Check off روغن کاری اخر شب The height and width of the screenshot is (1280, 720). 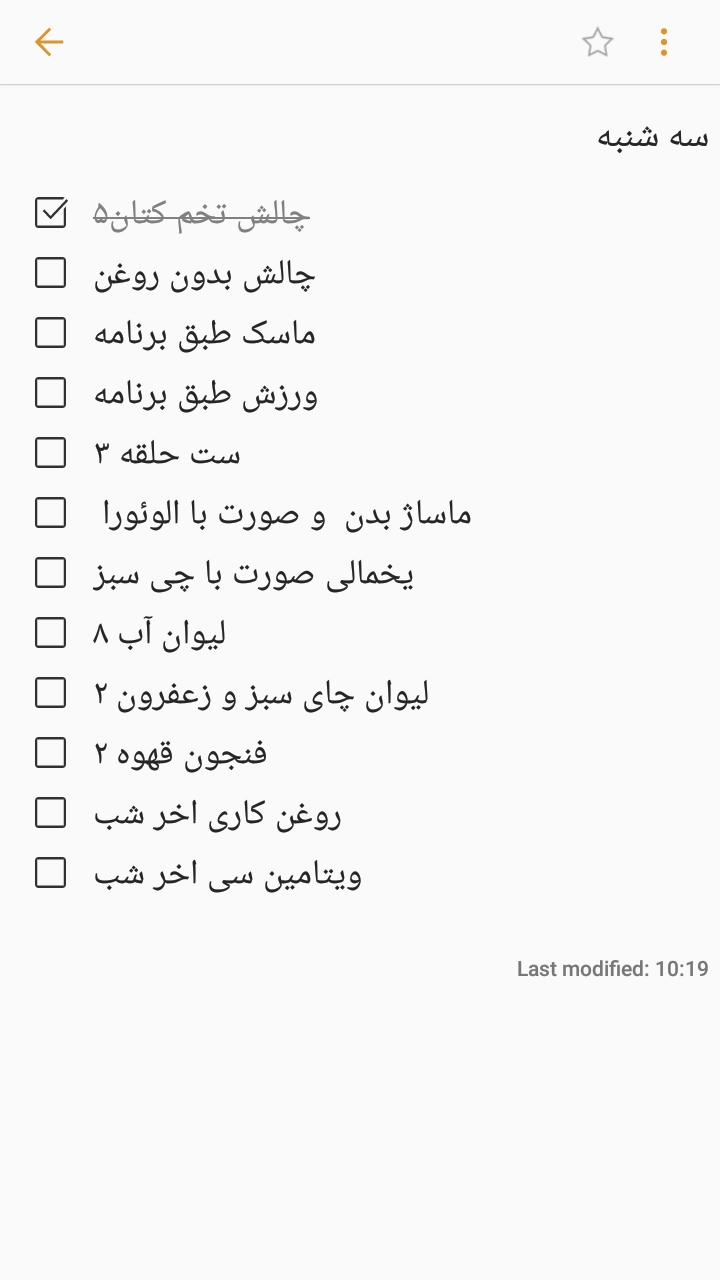tap(51, 813)
